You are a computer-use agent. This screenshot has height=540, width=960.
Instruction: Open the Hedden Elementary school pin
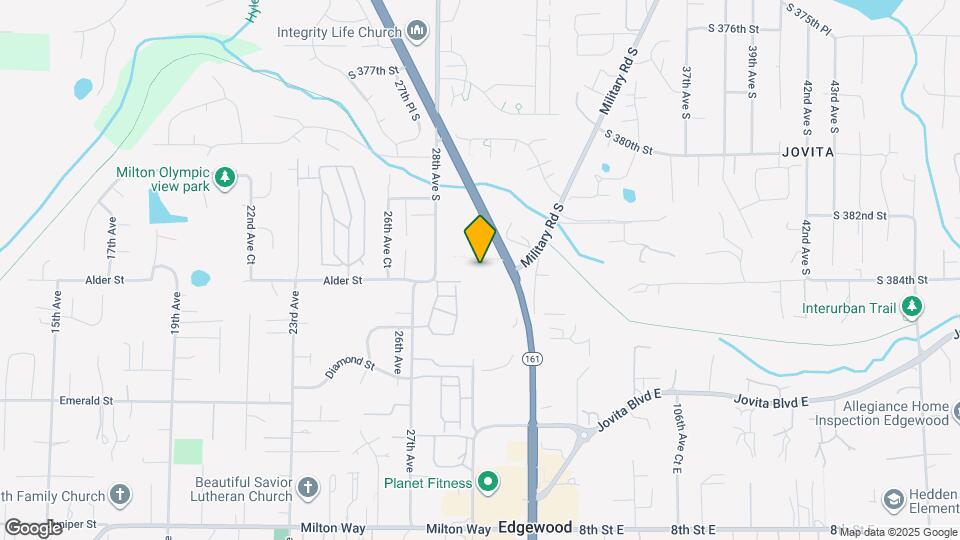pos(893,499)
